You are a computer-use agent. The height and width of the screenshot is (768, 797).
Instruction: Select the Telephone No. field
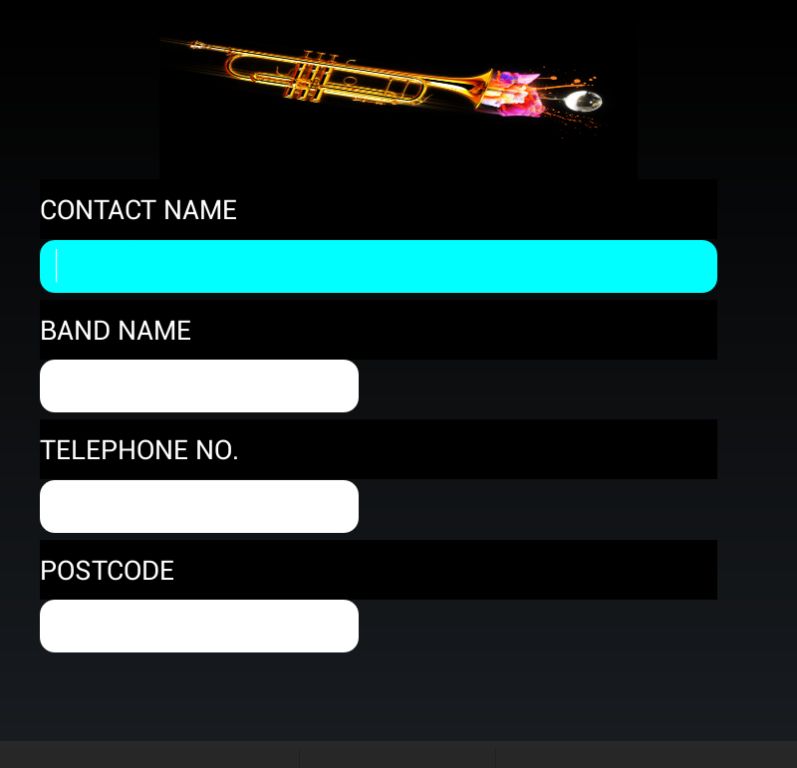199,506
